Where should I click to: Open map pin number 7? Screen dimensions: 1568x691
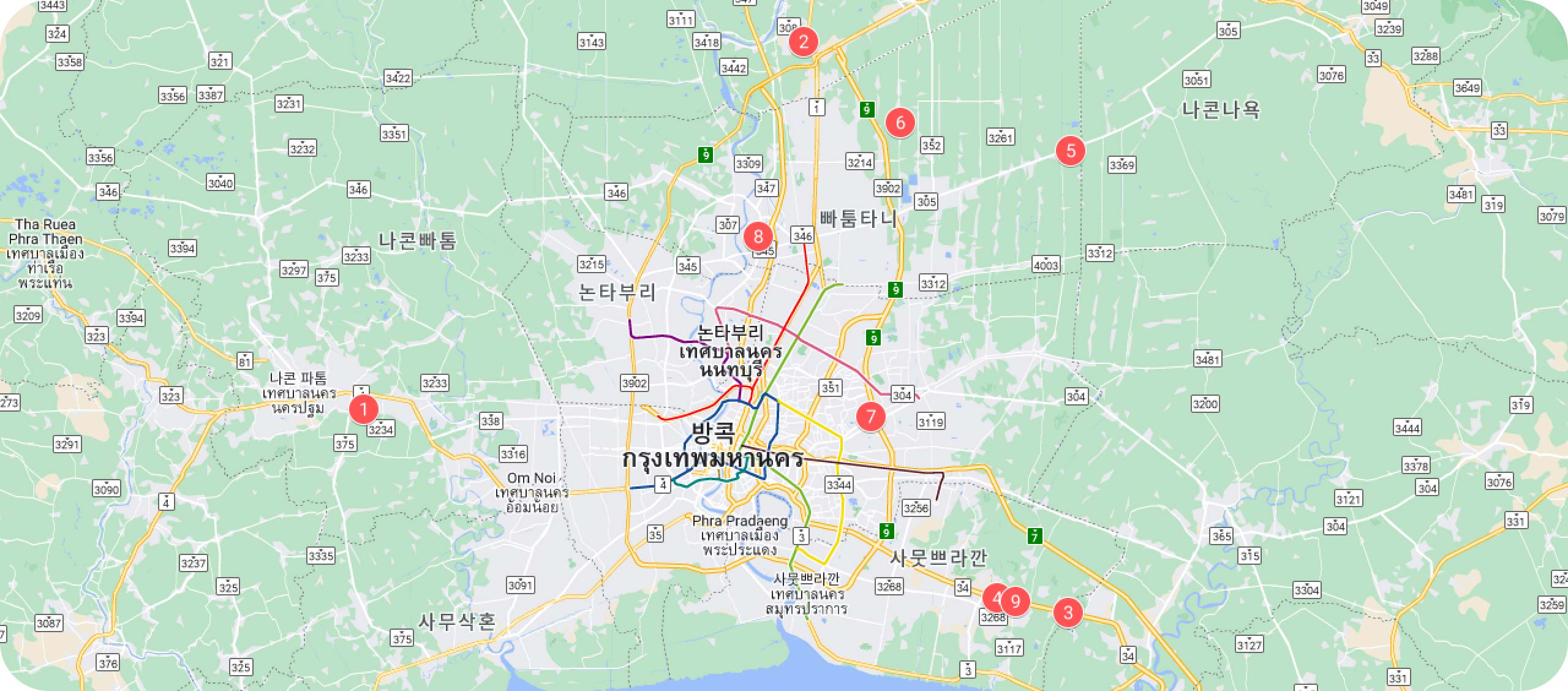[x=870, y=417]
